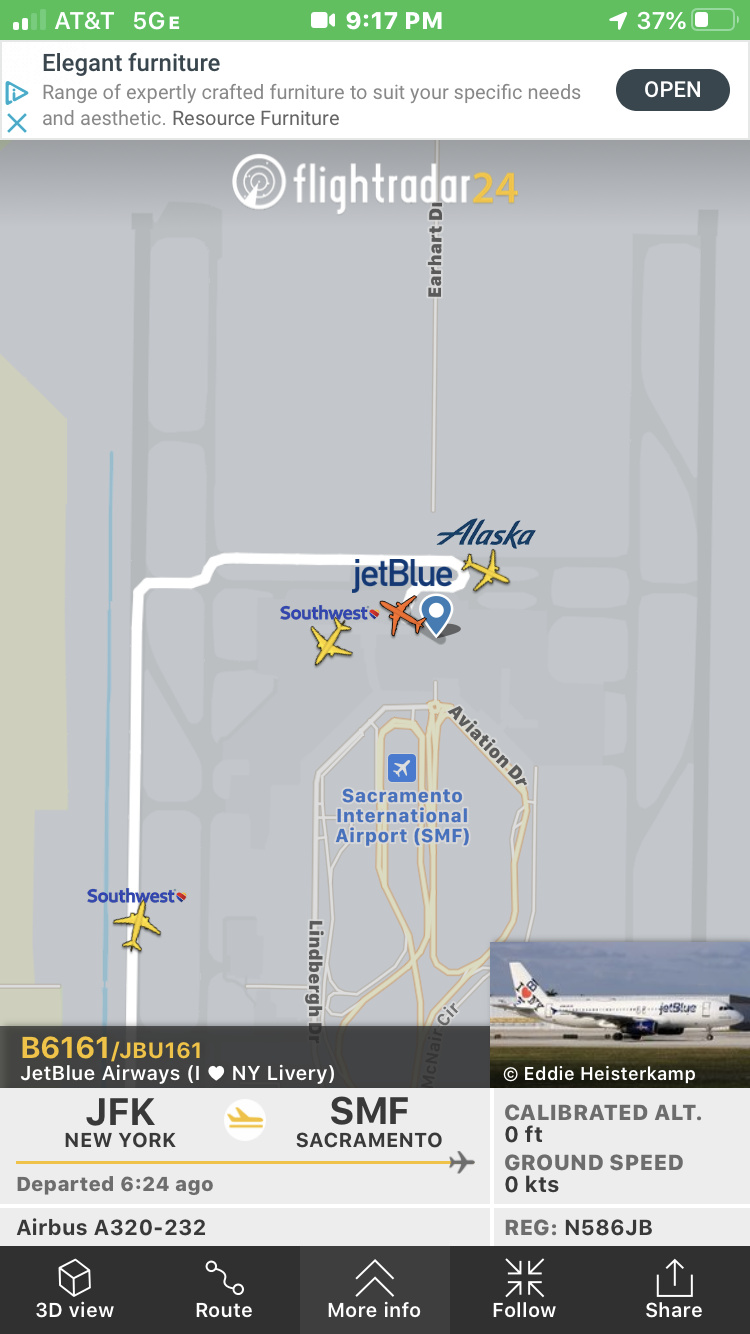Expand More info panel
750x1334 pixels.
pyautogui.click(x=374, y=1290)
